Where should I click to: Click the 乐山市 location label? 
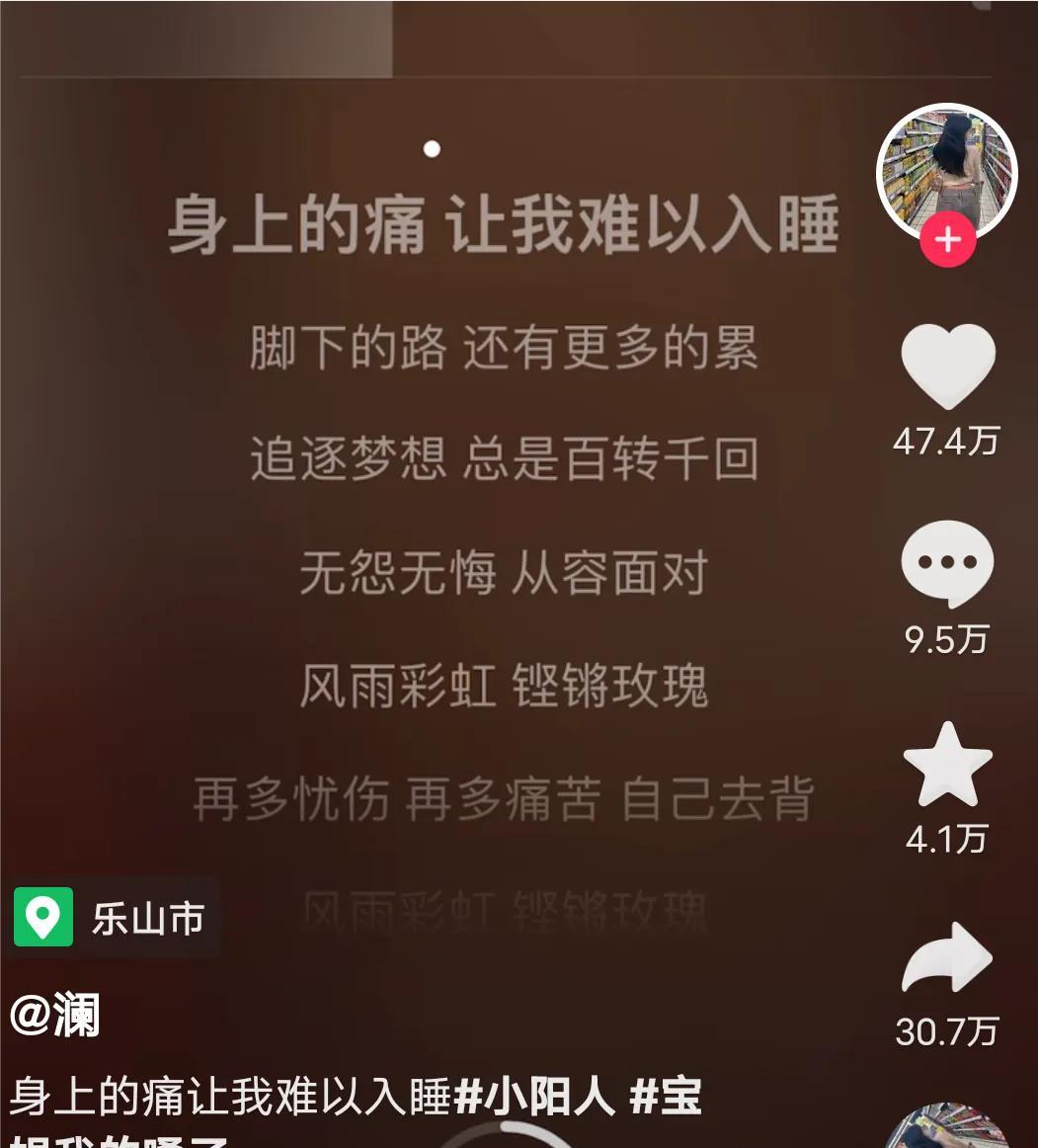pos(148,921)
